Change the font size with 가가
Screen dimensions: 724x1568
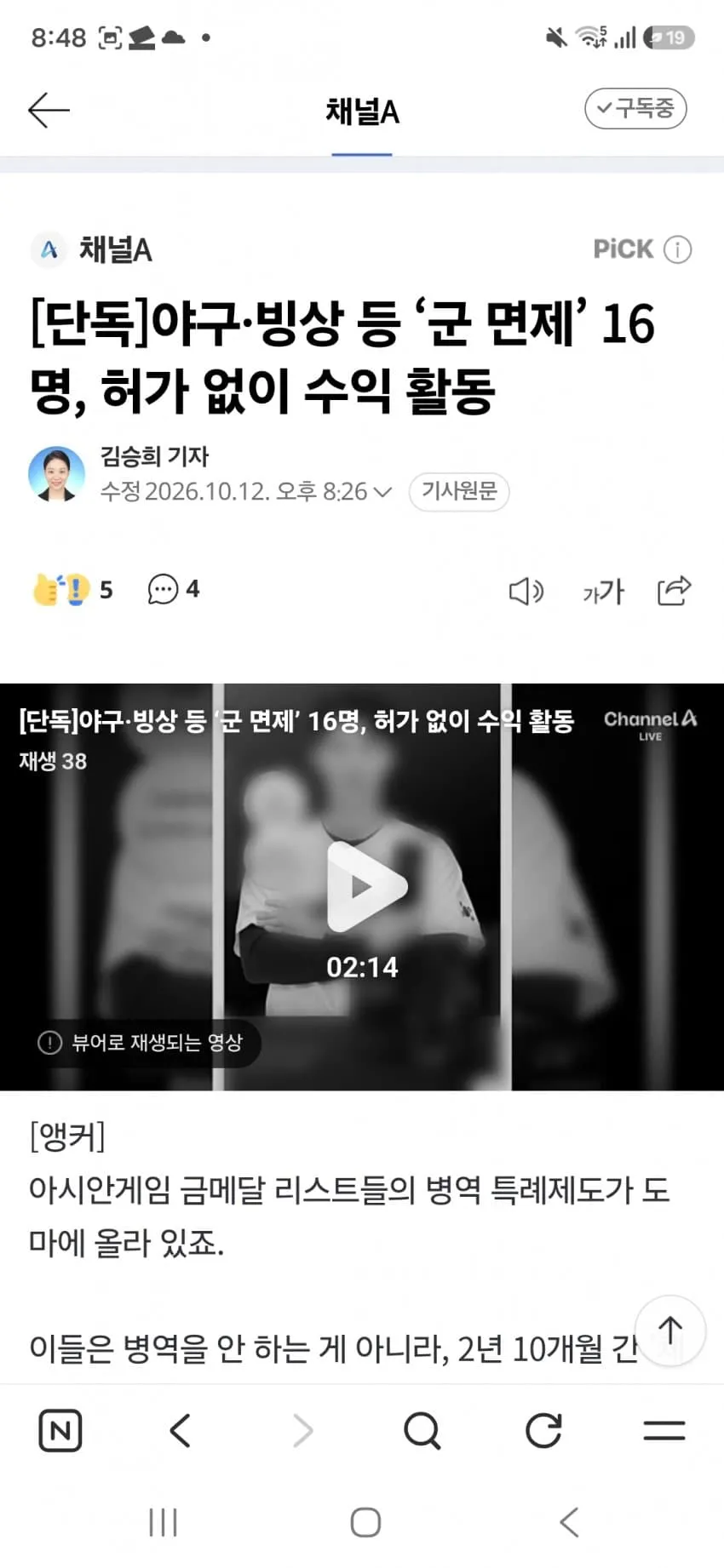coord(603,591)
